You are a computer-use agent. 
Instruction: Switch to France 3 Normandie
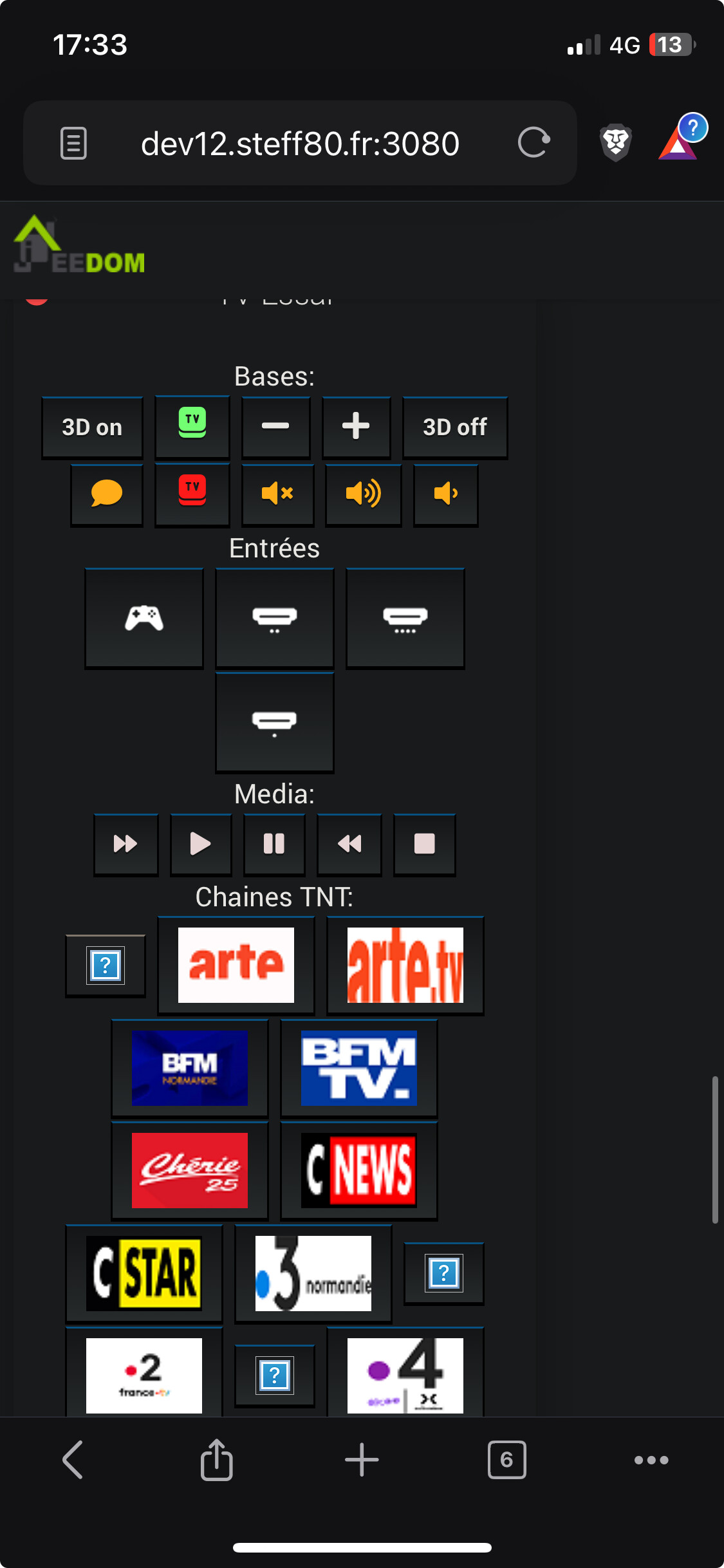[x=313, y=1273]
